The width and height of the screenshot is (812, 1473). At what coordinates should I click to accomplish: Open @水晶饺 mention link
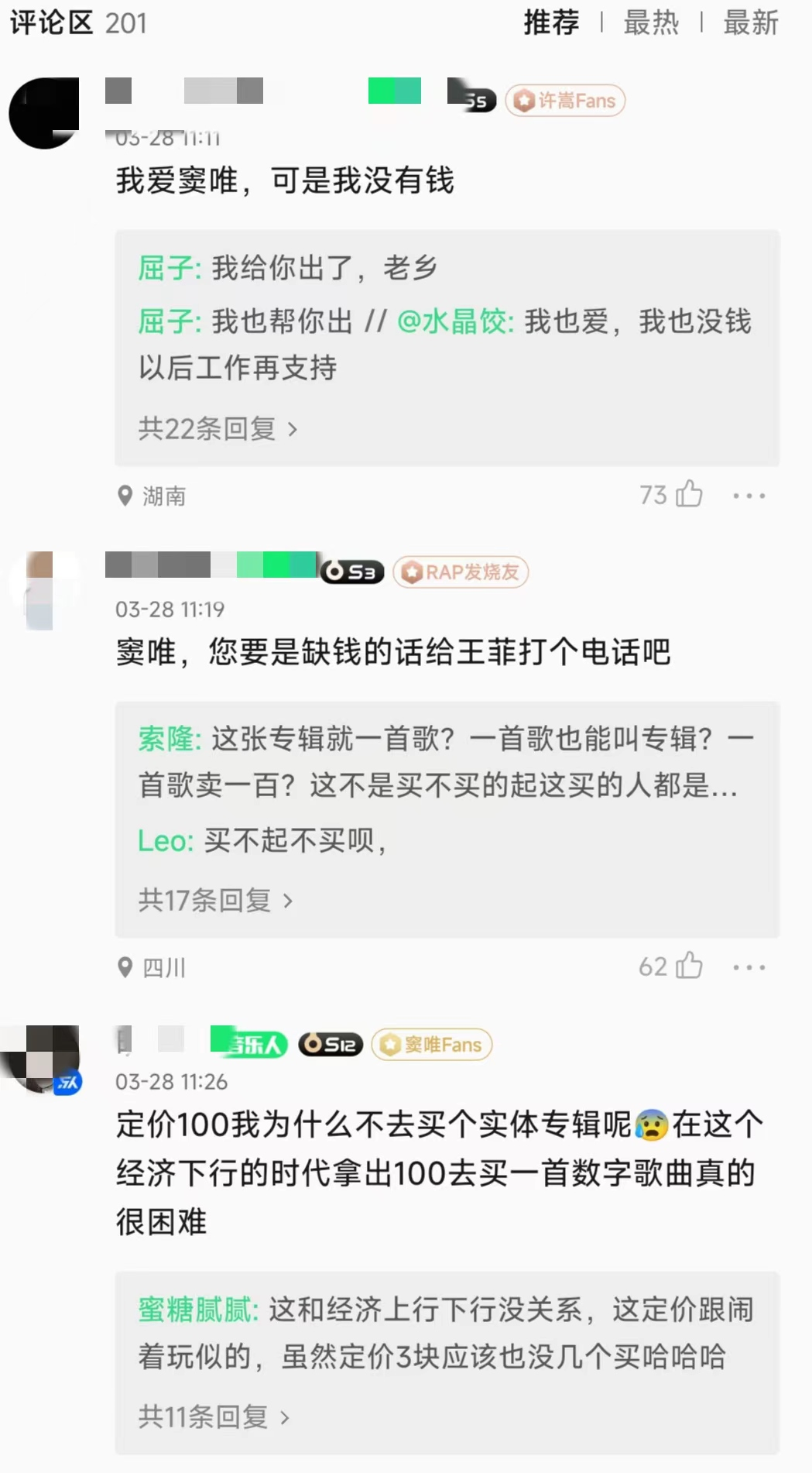tap(455, 321)
